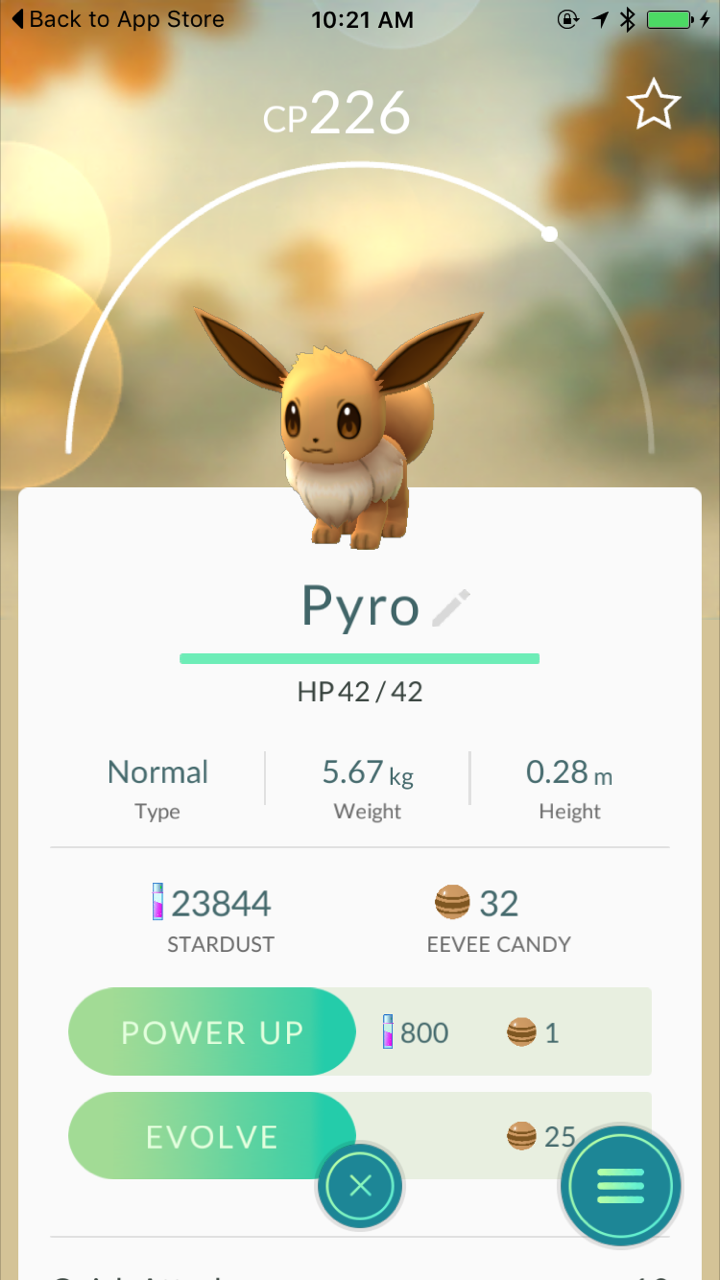
Task: Edit the nickname Pyro with the pencil
Action: click(x=451, y=608)
